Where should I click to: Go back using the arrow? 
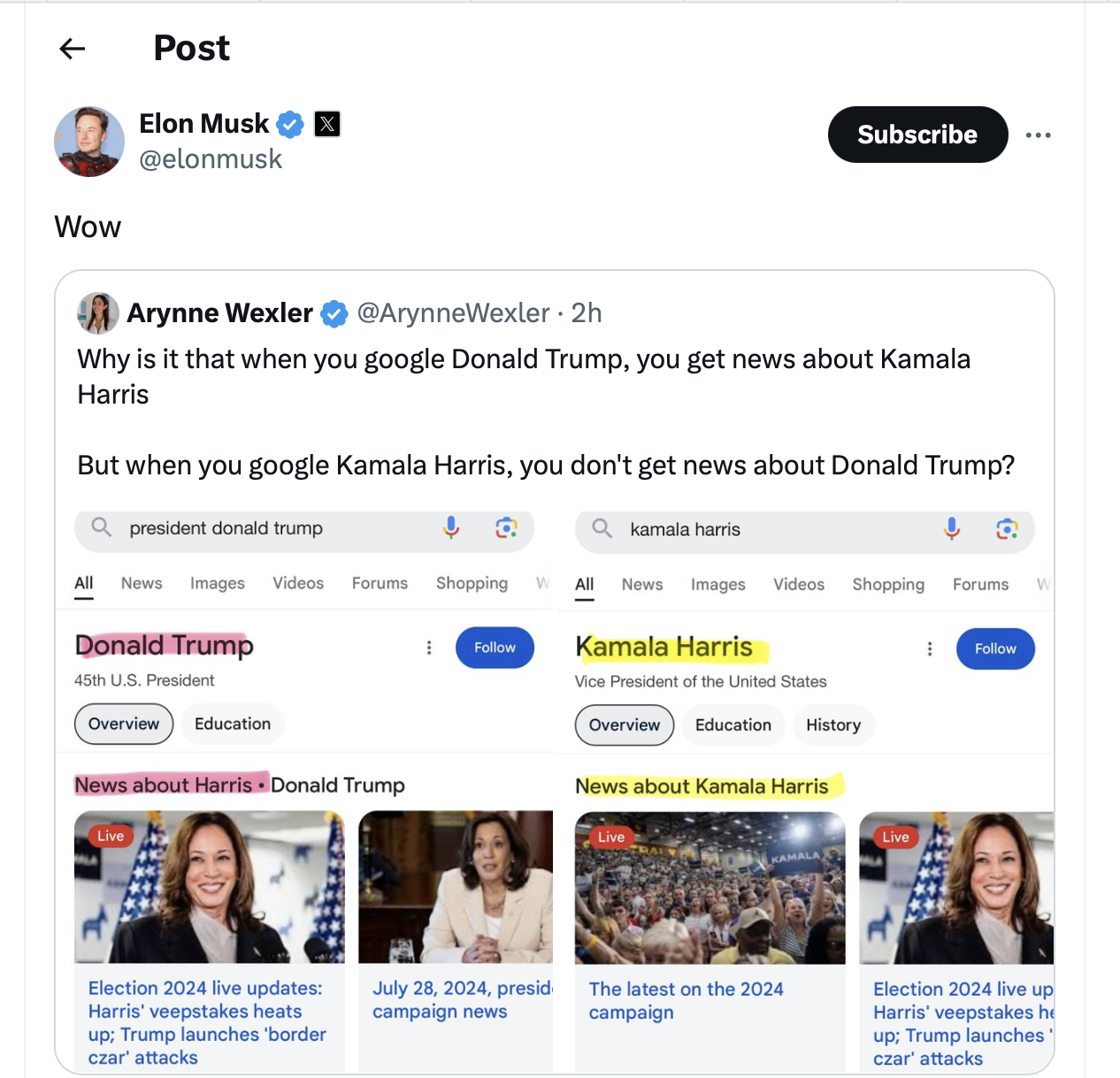73,49
